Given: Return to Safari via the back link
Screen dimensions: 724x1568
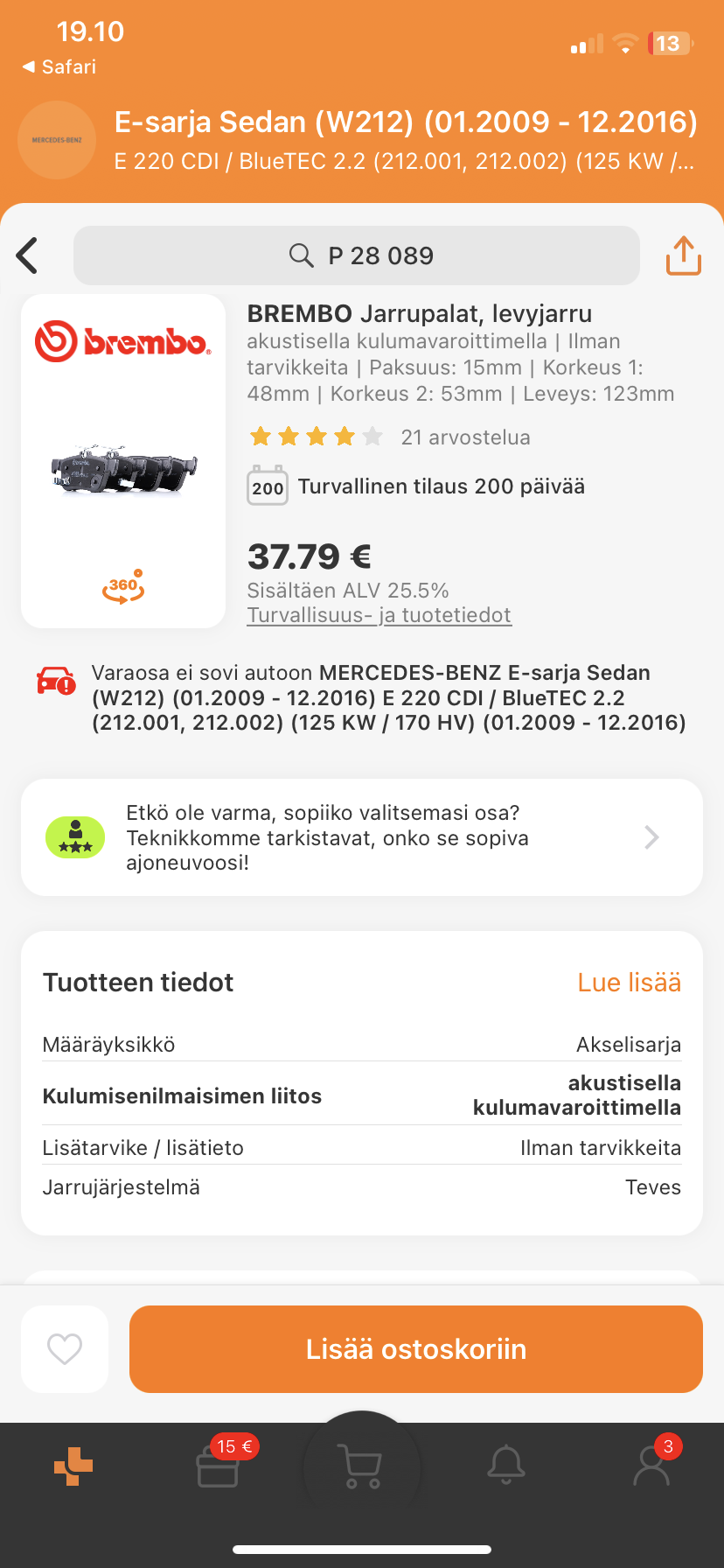Looking at the screenshot, I should pos(59,66).
